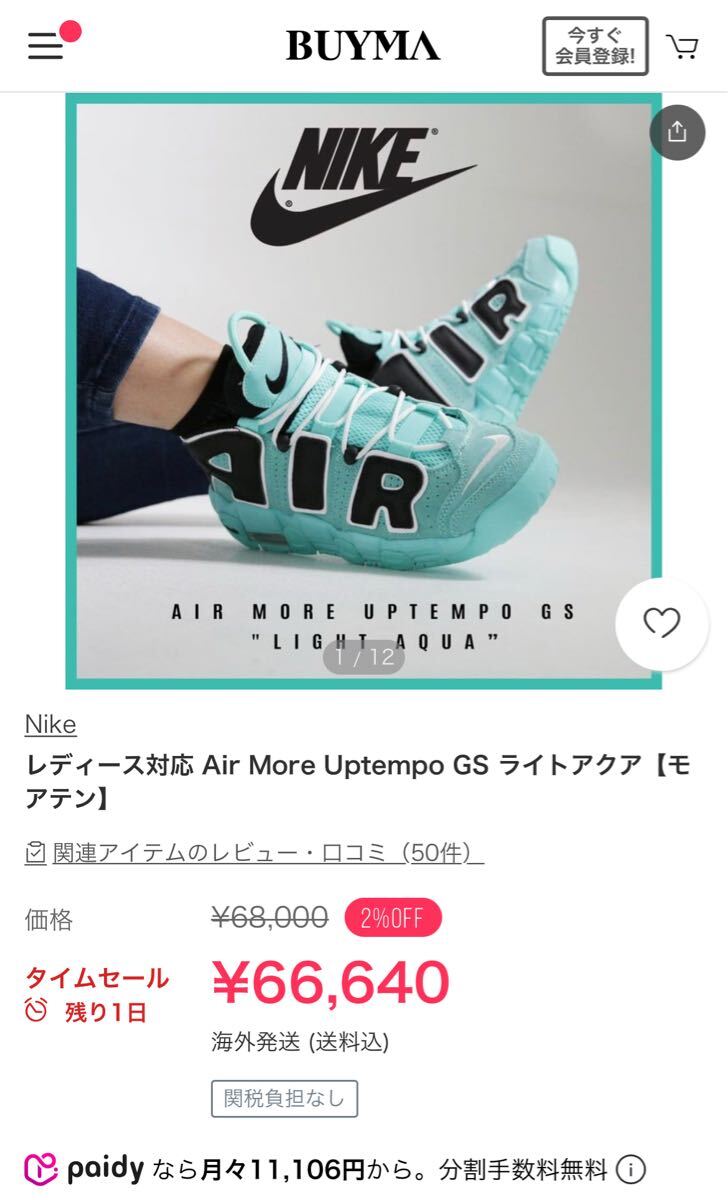Tap the 今すぐ会員登録 button
Viewport: 728px width, 1200px height.
click(595, 46)
